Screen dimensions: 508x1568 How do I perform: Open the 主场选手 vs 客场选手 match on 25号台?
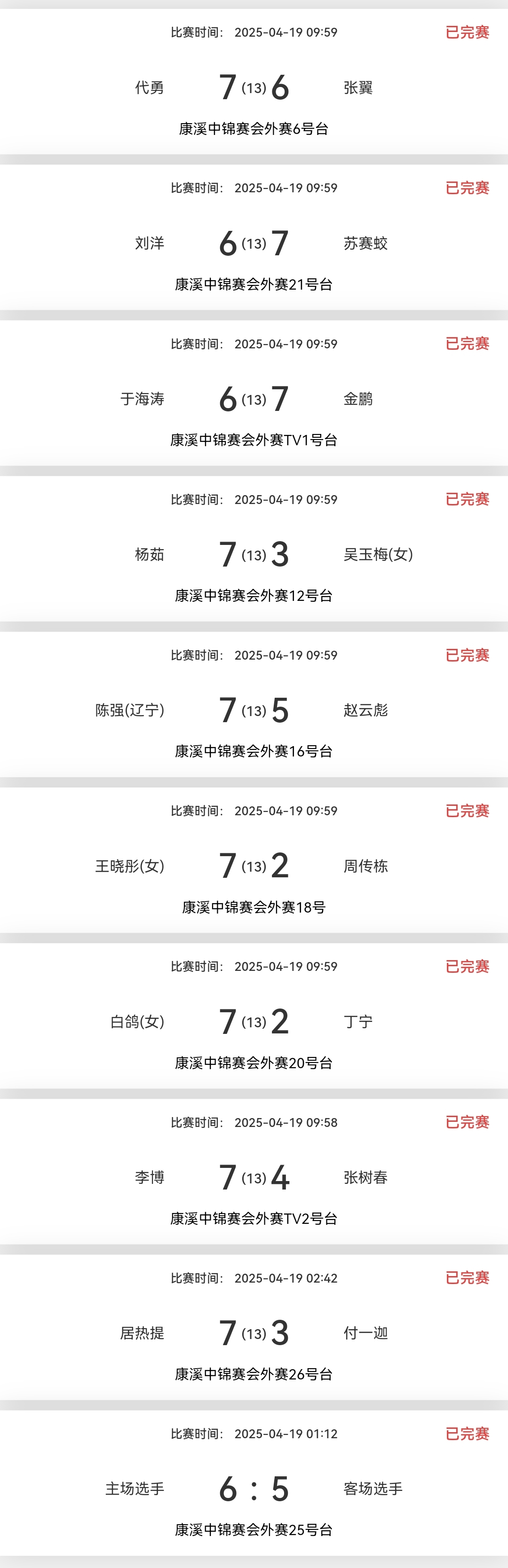pos(254,1488)
